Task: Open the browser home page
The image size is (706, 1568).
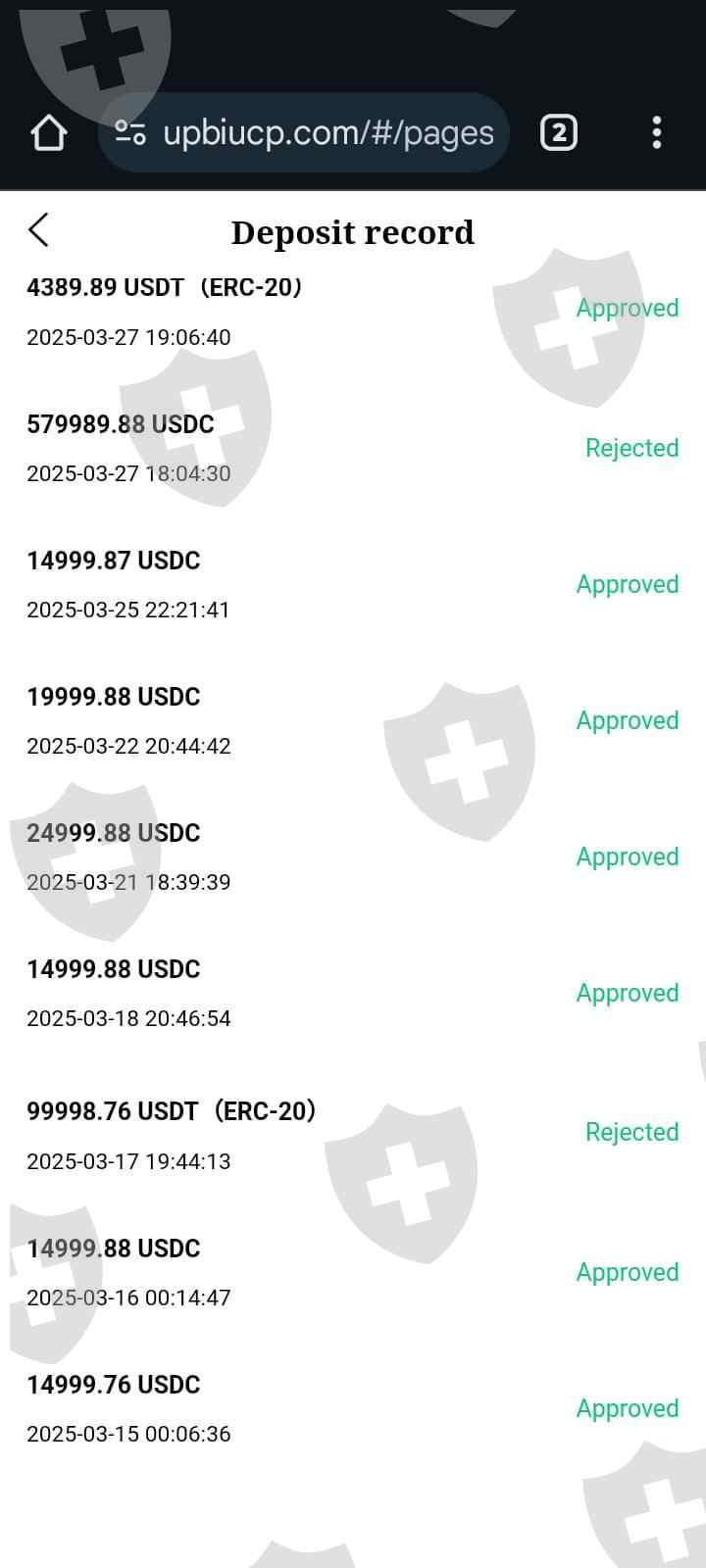Action: point(48,132)
